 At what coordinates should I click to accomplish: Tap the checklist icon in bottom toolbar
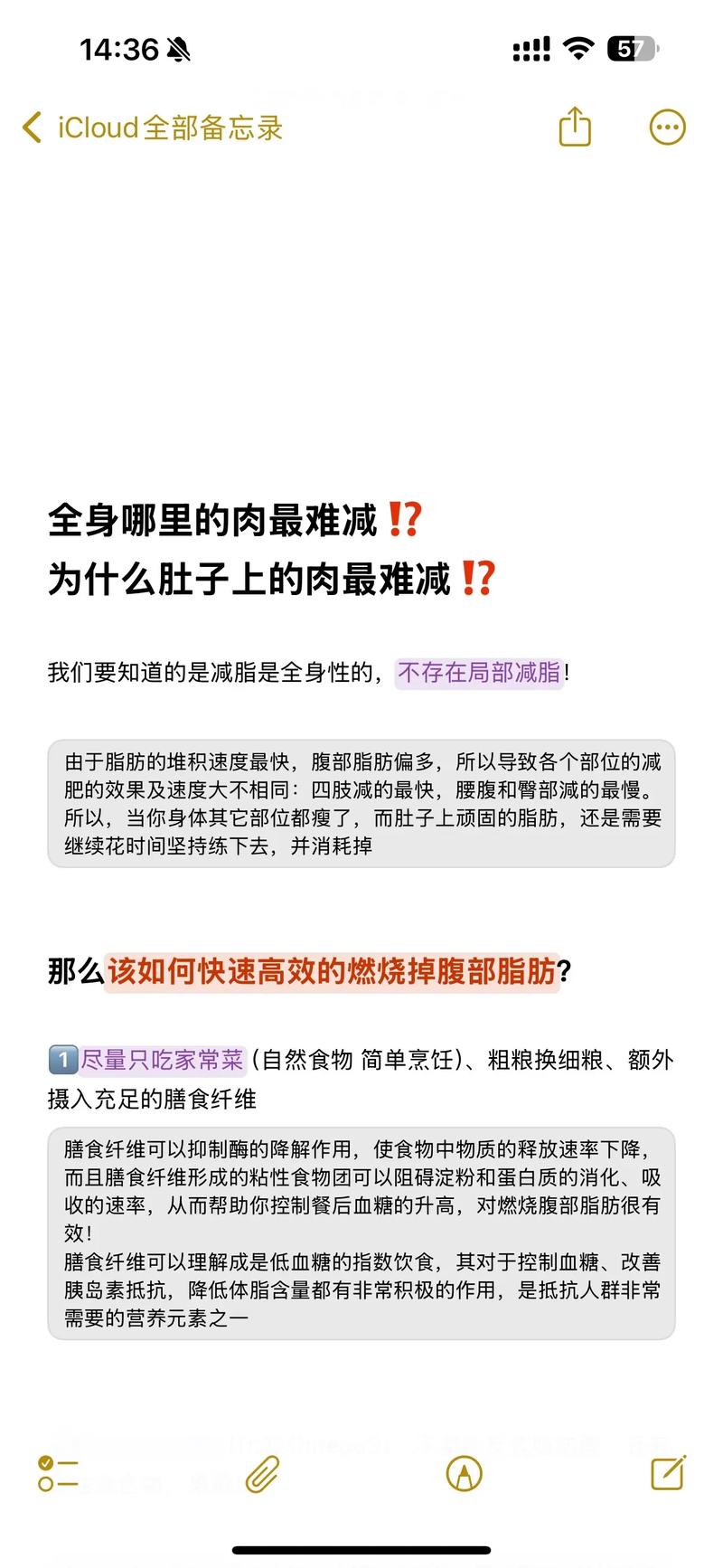click(x=56, y=1474)
